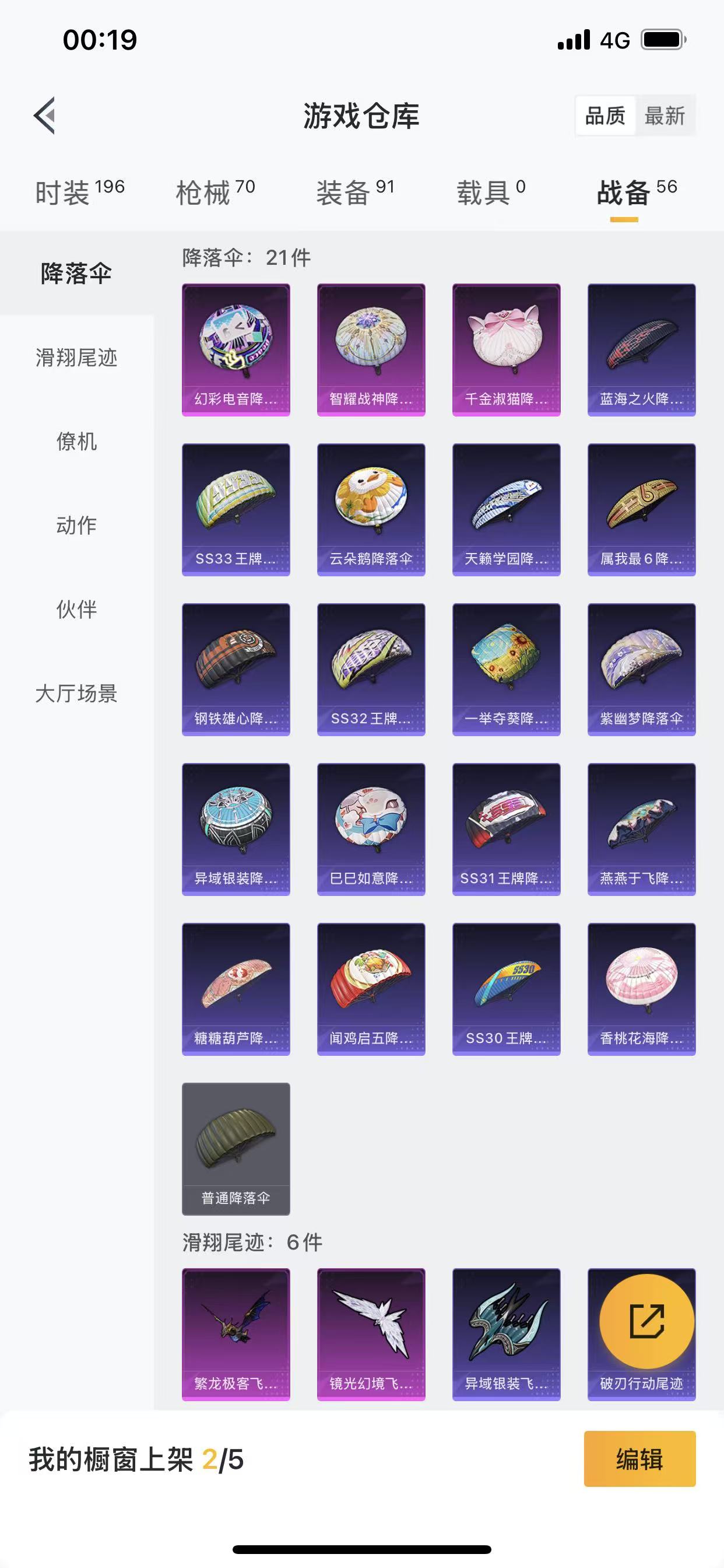Switch to the 时装 tab

(80, 192)
